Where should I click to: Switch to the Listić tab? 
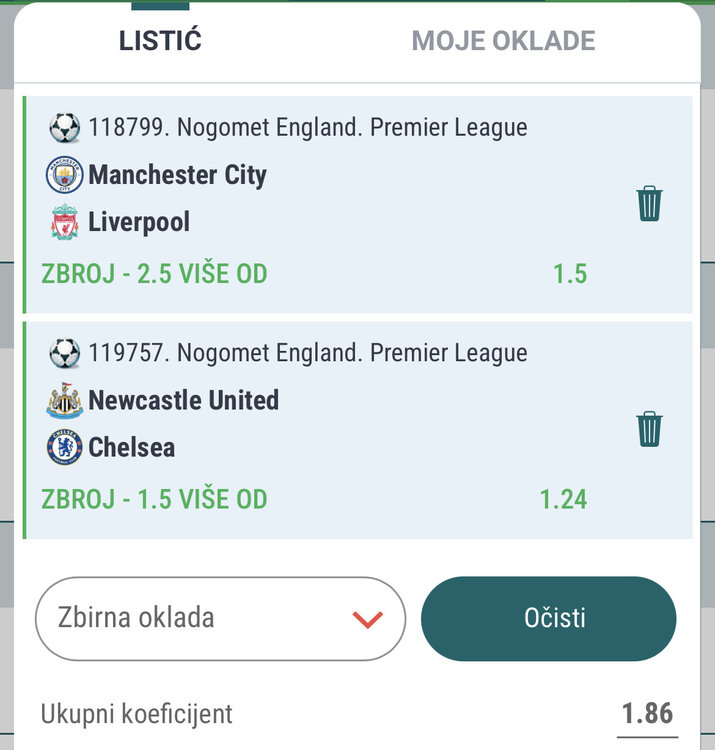pyautogui.click(x=160, y=41)
